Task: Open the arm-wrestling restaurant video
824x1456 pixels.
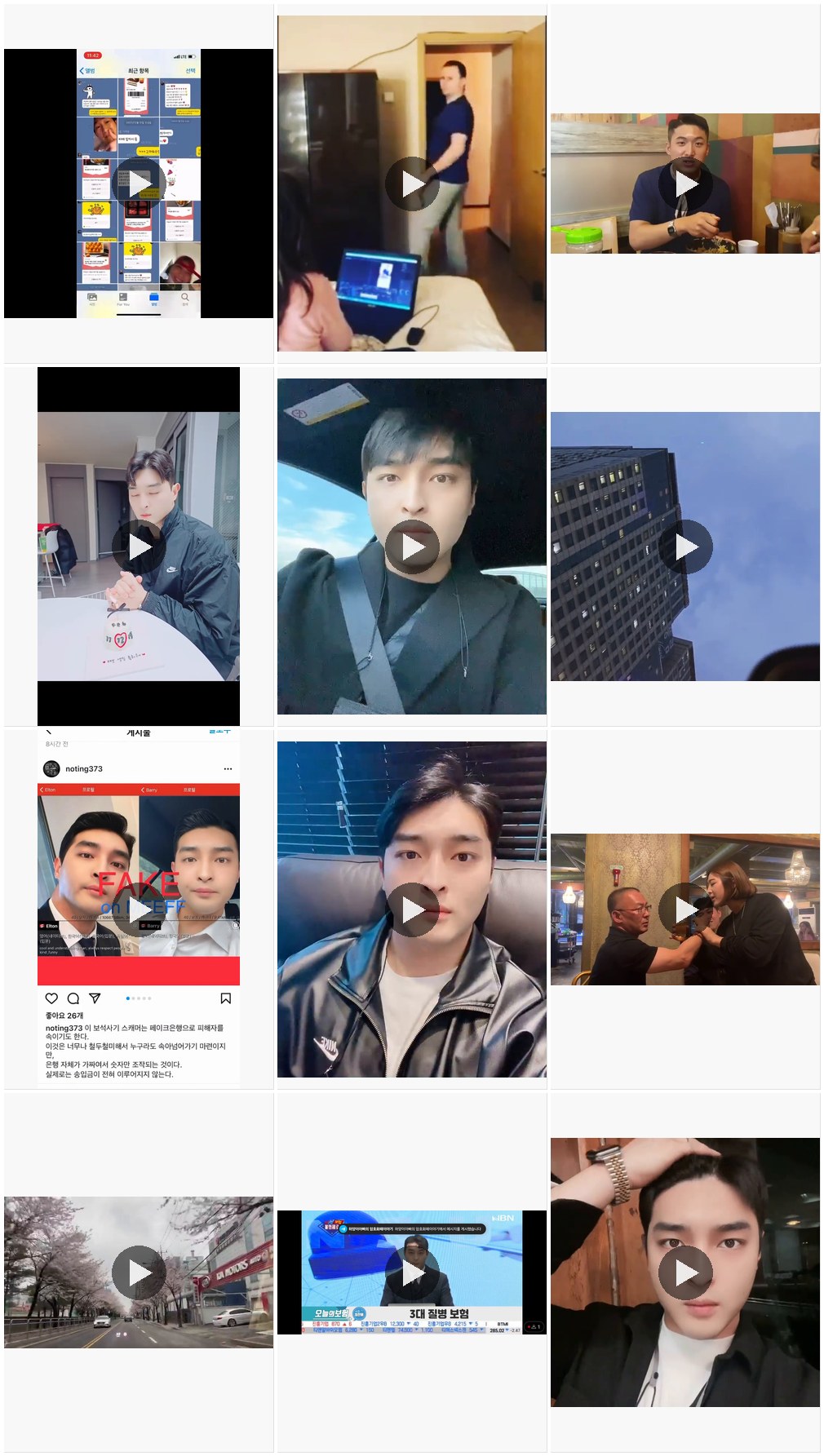Action: tap(685, 909)
